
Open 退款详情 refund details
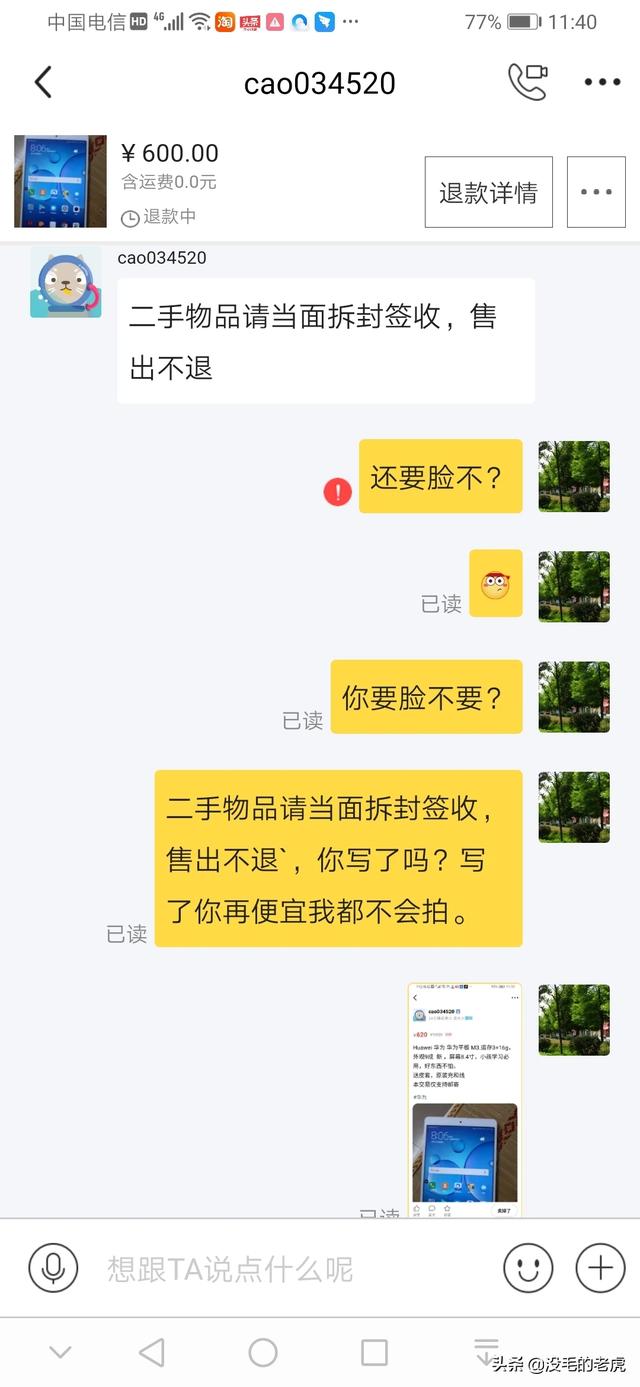pyautogui.click(x=488, y=192)
